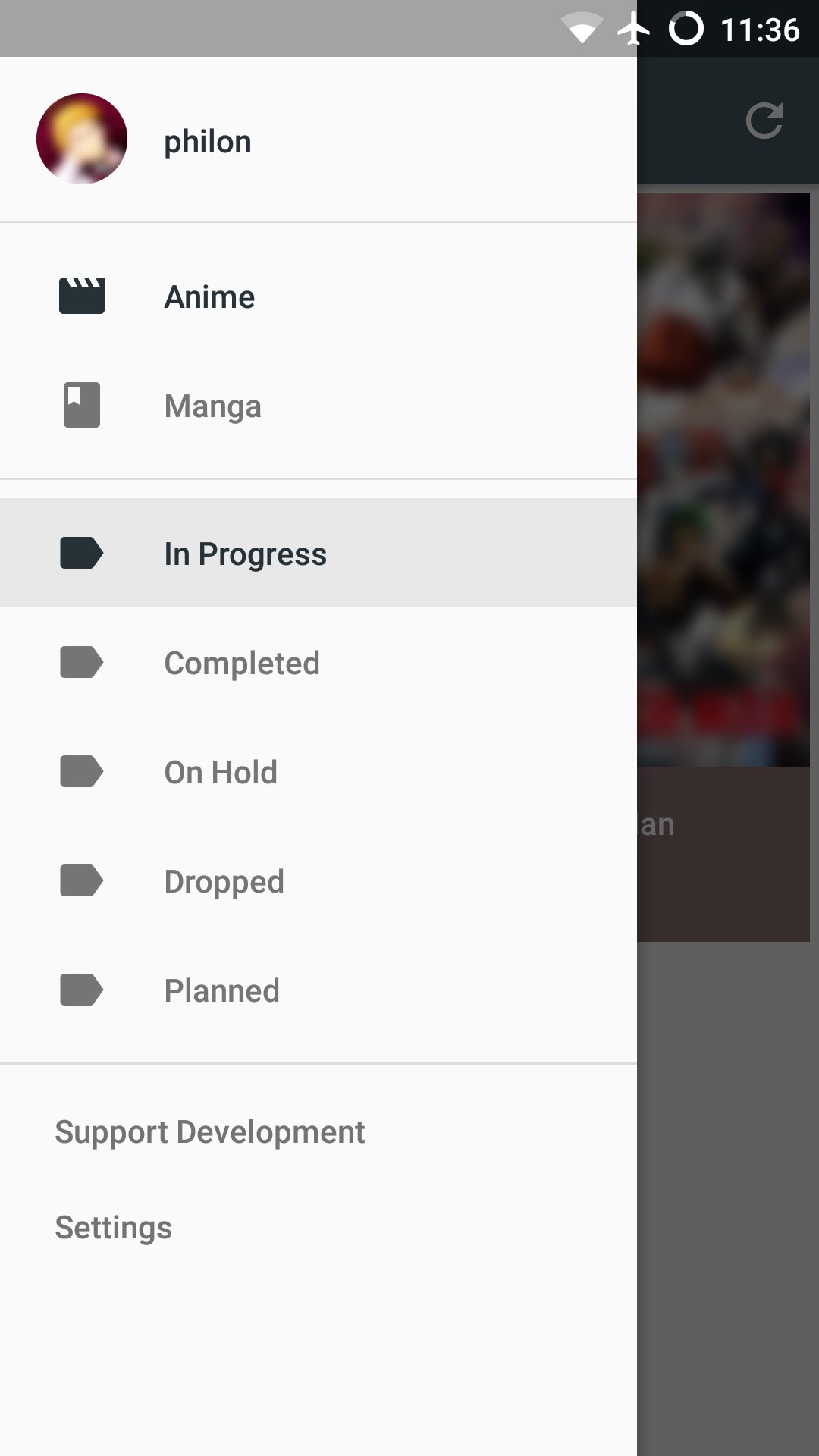Select the On Hold tag icon
Image resolution: width=819 pixels, height=1456 pixels.
coord(82,771)
